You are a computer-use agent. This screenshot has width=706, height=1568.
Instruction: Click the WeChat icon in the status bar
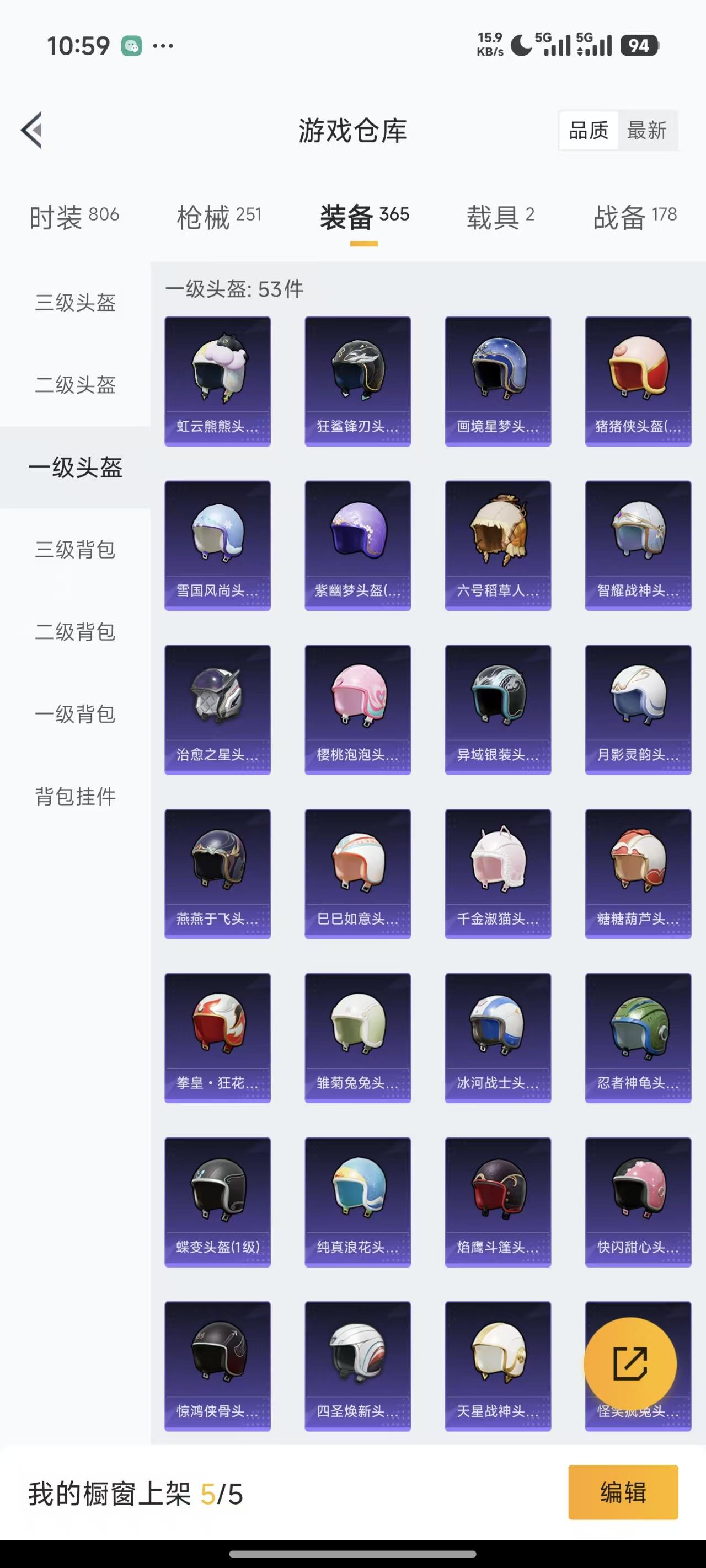point(132,45)
